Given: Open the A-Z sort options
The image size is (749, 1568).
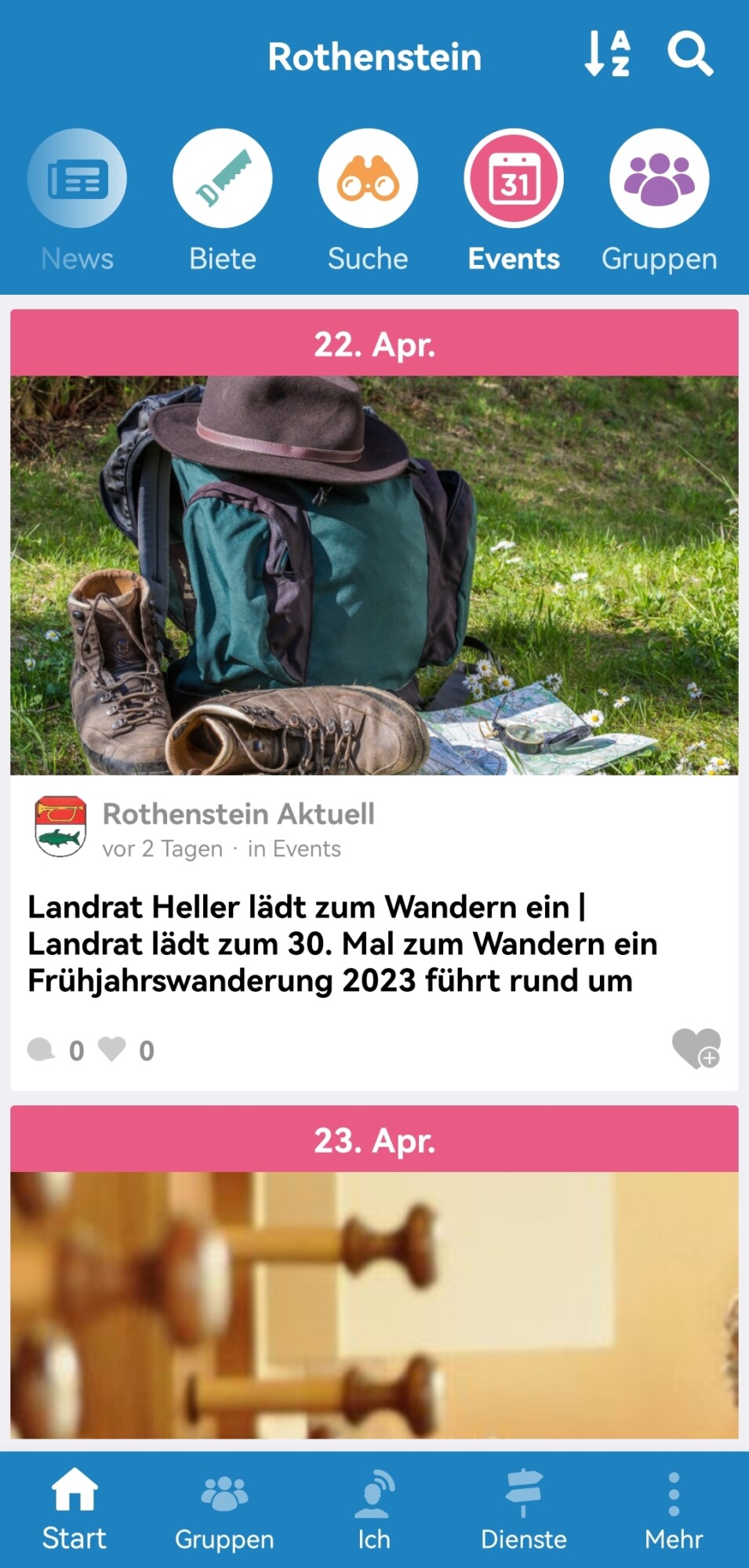Looking at the screenshot, I should click(607, 54).
